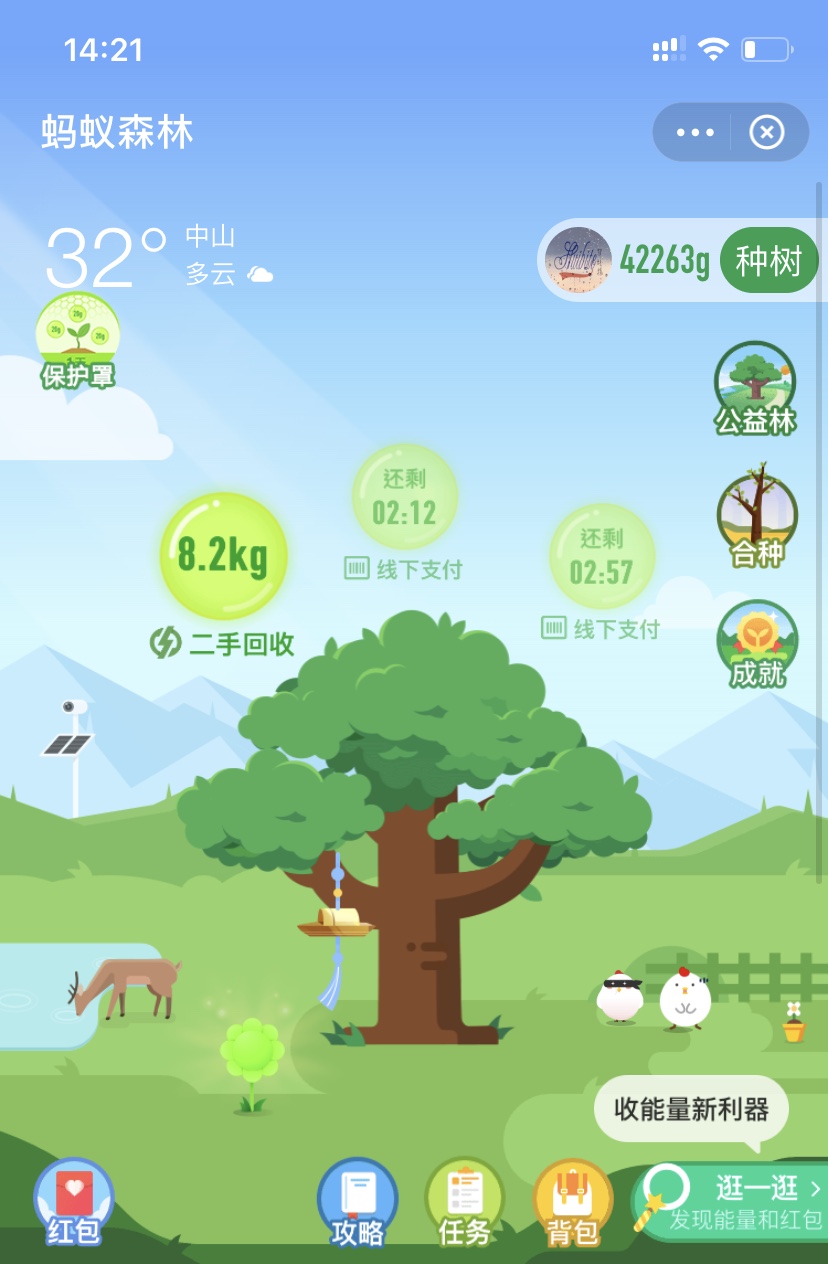Open user avatar next to 42263g

point(578,260)
